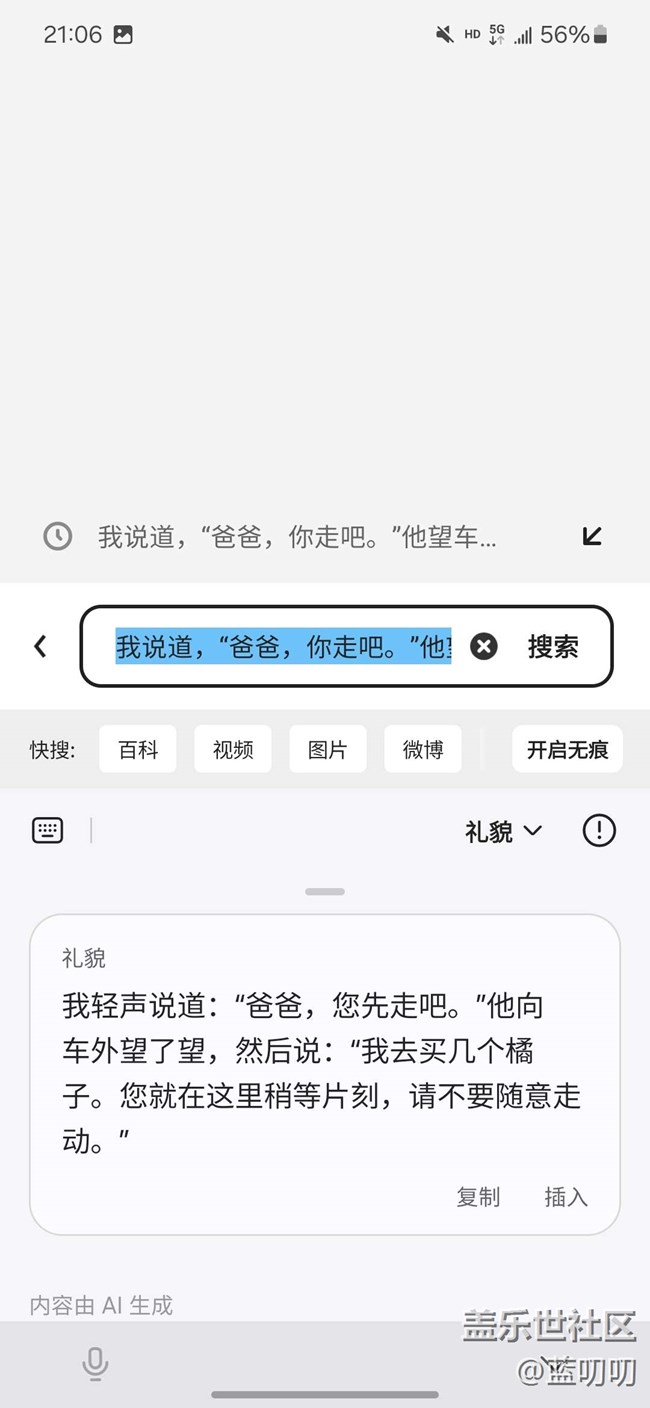Insert the rewritten text with 插入
The width and height of the screenshot is (650, 1408).
(566, 1196)
